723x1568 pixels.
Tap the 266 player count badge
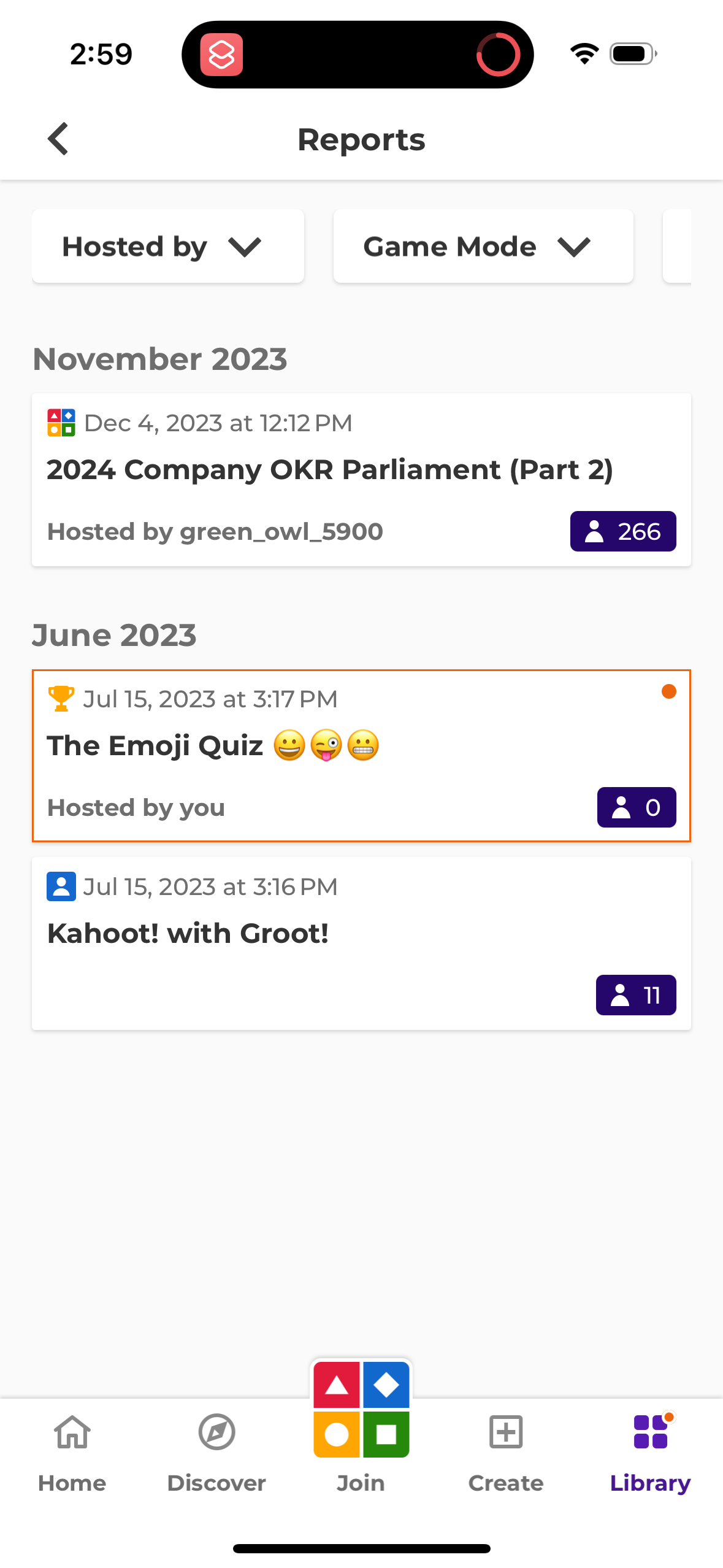(x=623, y=532)
